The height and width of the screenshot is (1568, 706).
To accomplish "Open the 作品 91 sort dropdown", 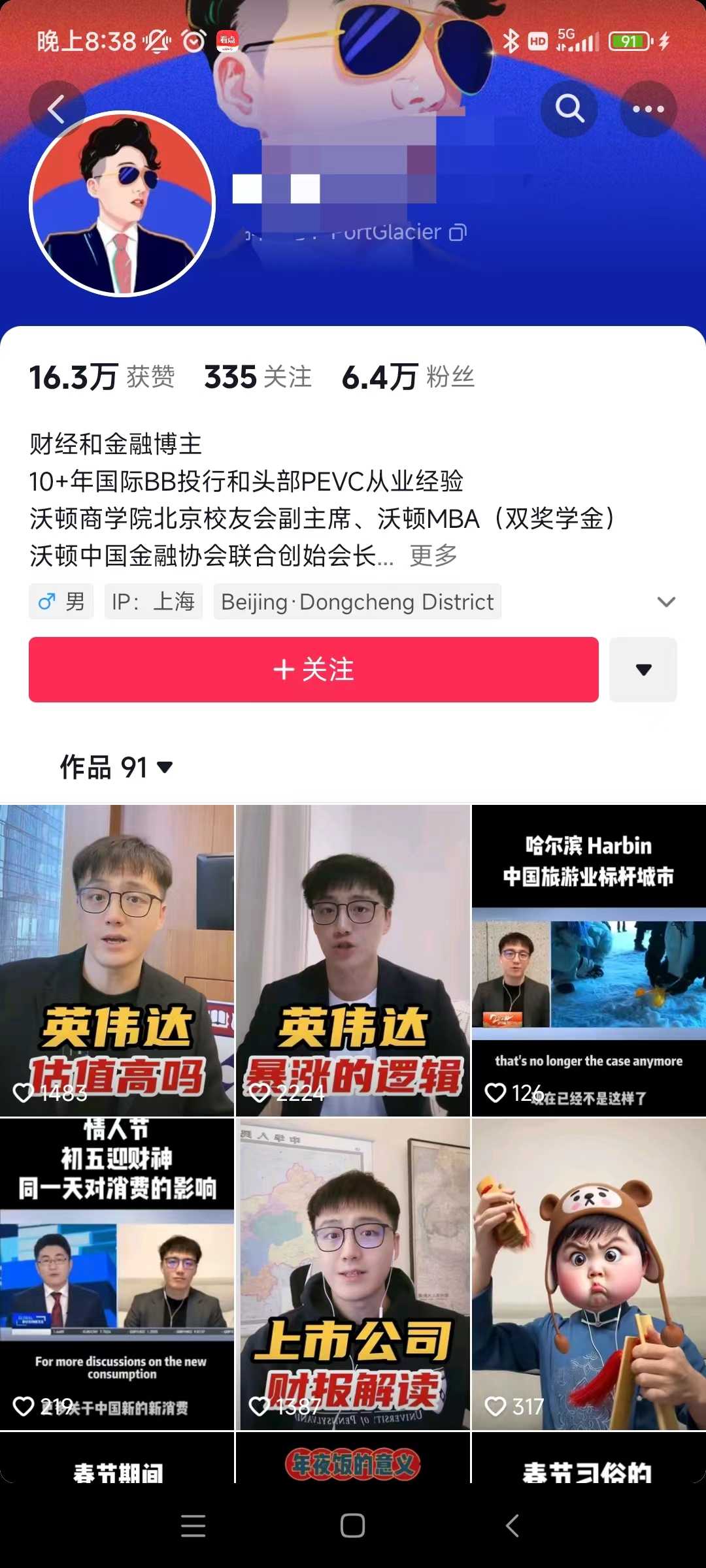I will click(x=116, y=767).
